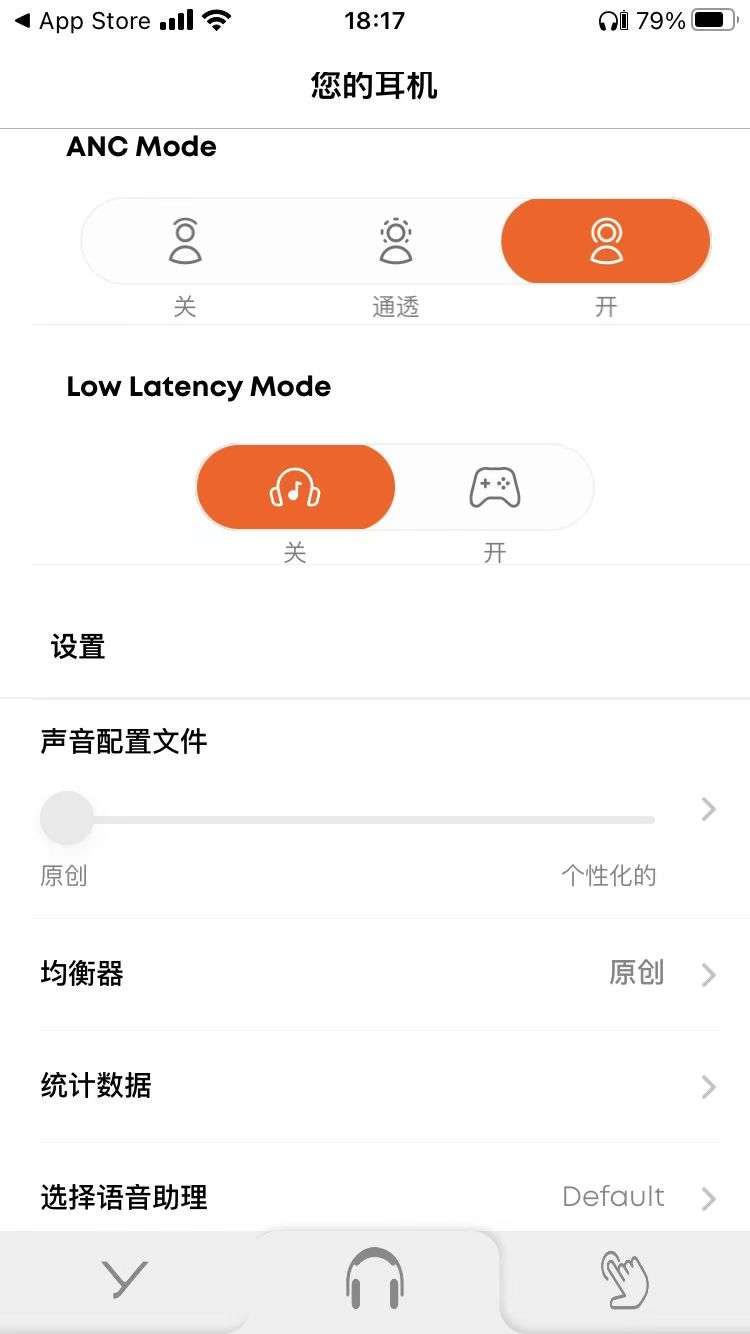Open the Y brand tab icon in bottom bar
This screenshot has width=750, height=1334.
tap(124, 1277)
